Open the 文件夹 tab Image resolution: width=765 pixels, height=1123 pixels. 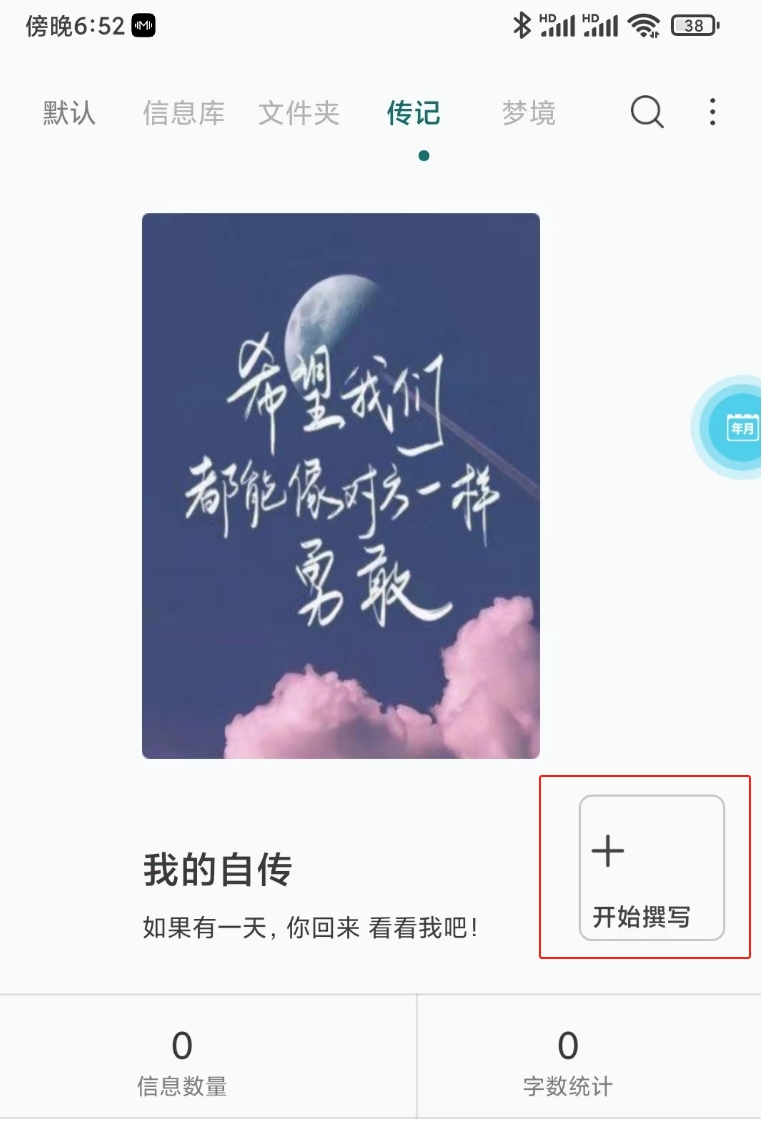(x=299, y=113)
